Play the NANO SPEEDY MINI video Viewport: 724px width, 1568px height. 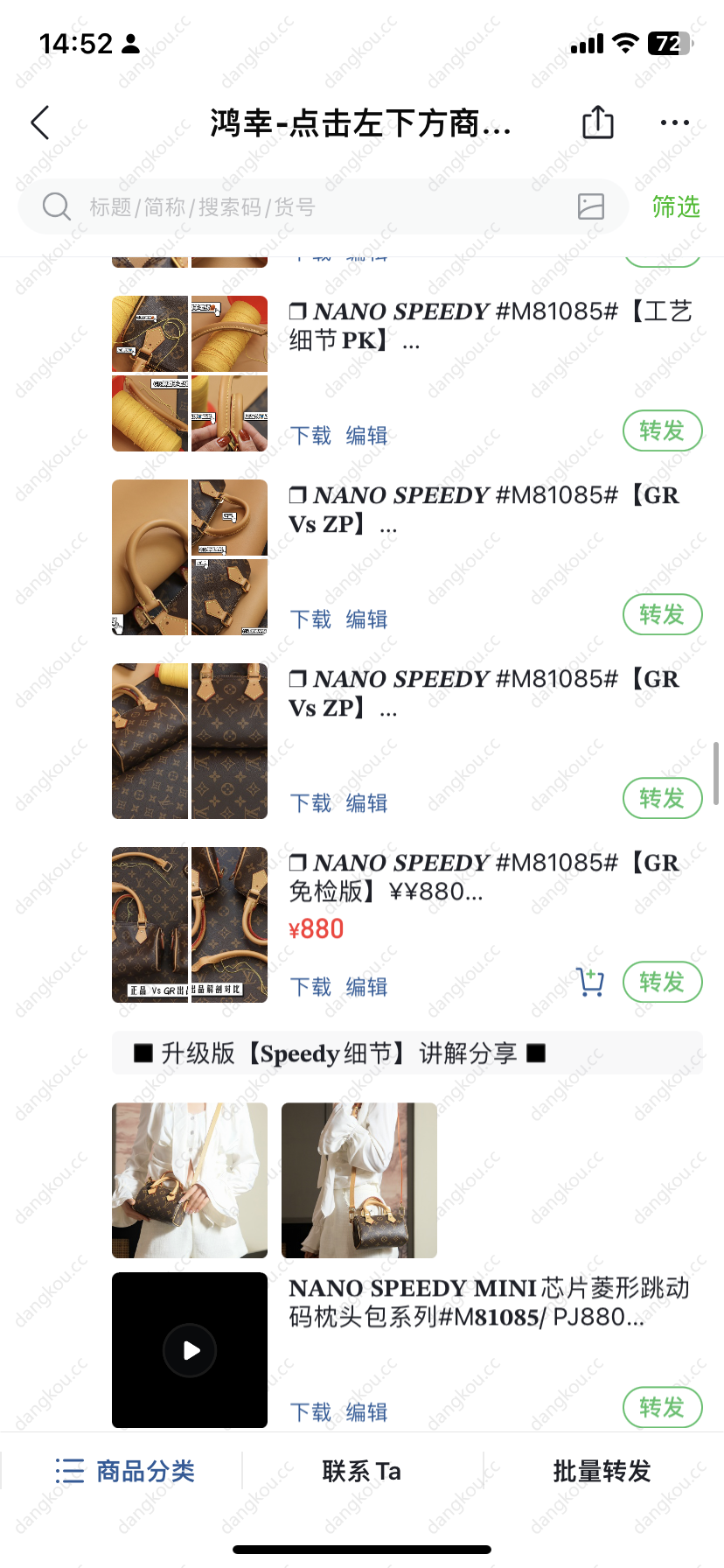pos(190,1350)
